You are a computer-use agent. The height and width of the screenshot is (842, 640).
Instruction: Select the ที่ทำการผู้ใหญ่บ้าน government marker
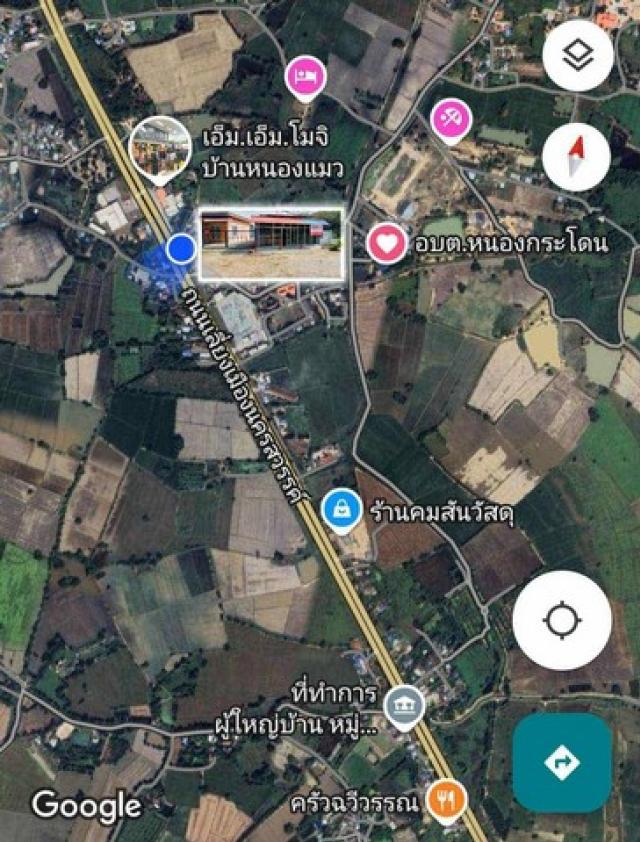coord(404,707)
